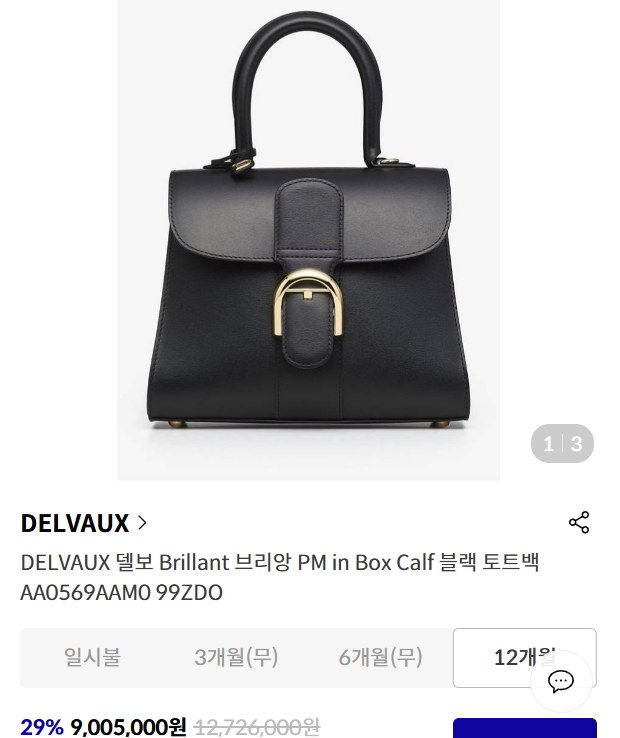
Task: Share this Delvaux bag product
Action: point(579,522)
